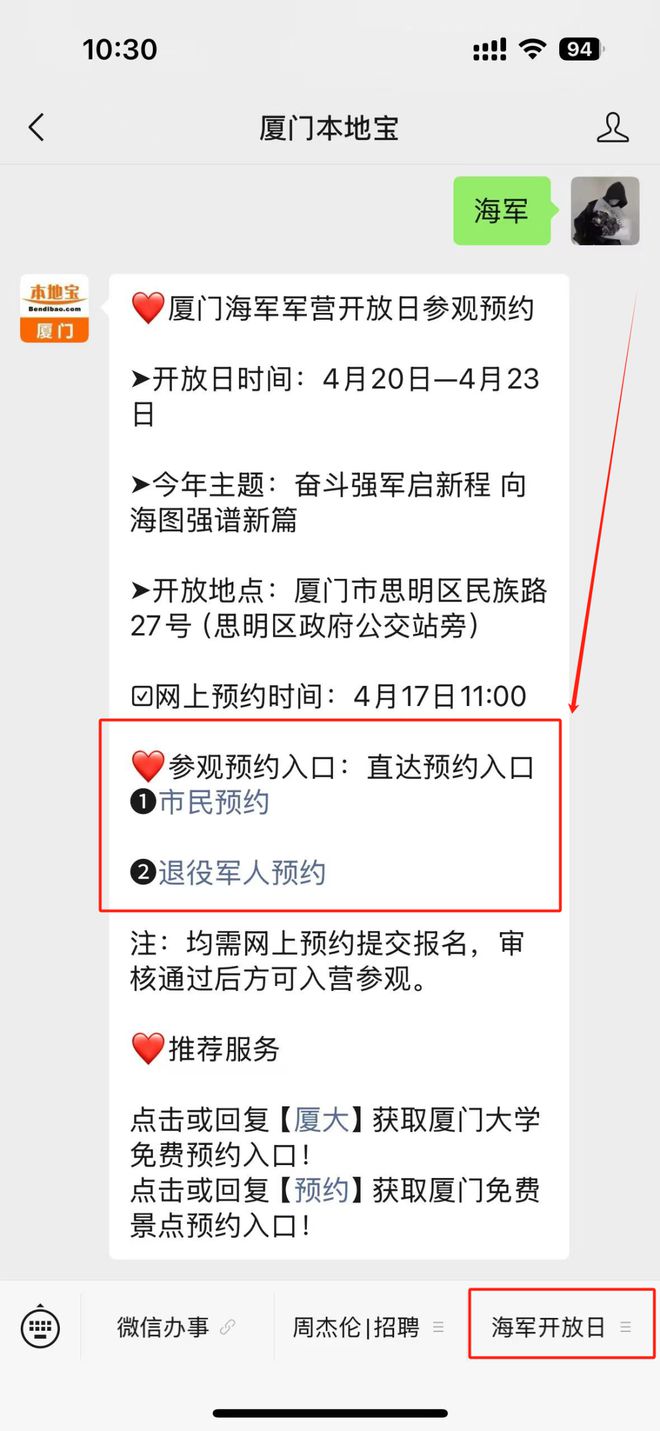Go back from 厦门本地宝 chat
The width and height of the screenshot is (660, 1431).
[x=37, y=128]
